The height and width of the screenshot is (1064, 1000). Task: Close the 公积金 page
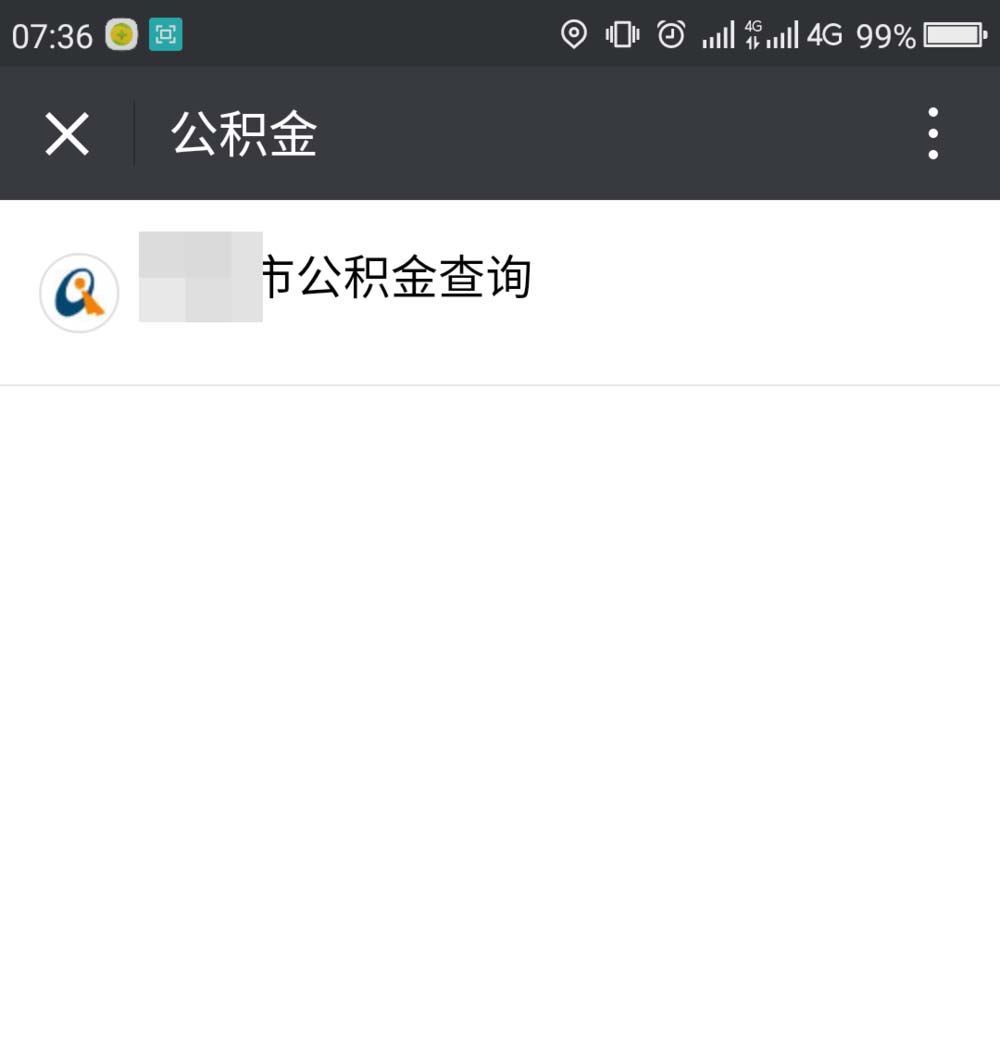tap(67, 134)
